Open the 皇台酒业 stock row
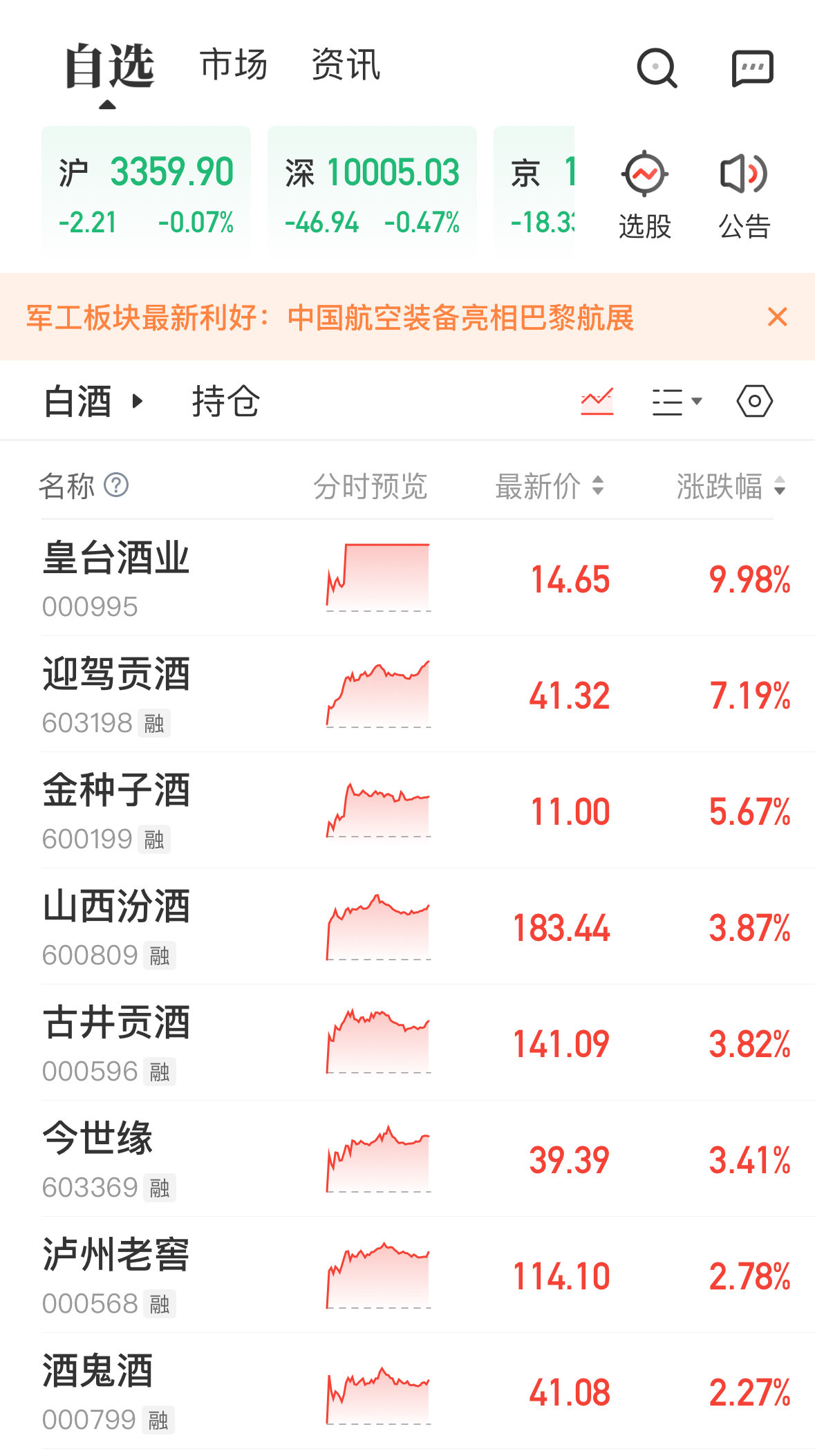Image resolution: width=815 pixels, height=1456 pixels. point(415,578)
